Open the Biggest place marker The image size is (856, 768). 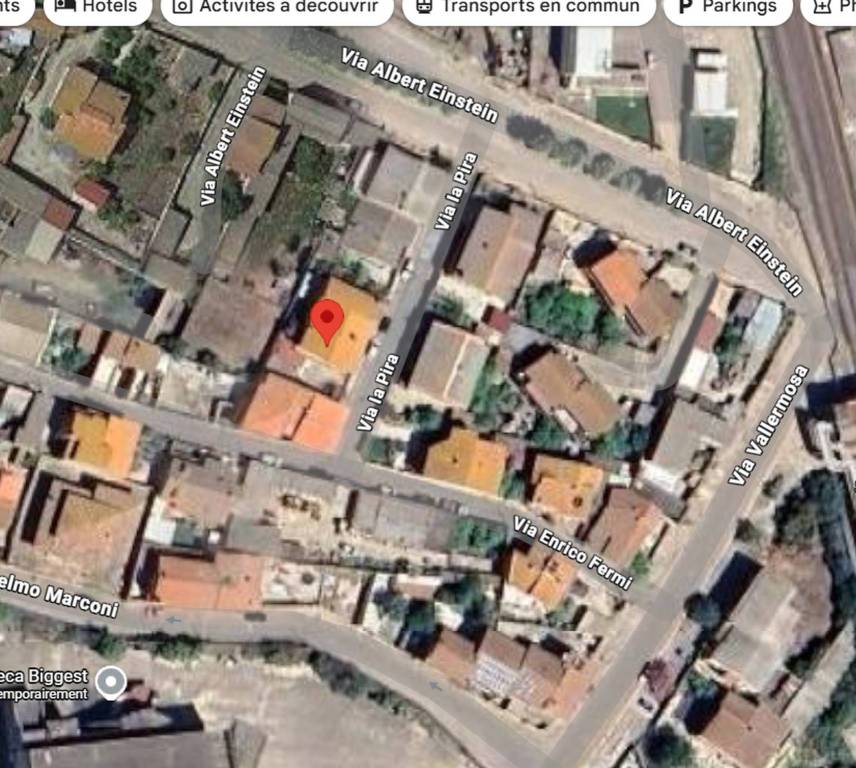(111, 683)
